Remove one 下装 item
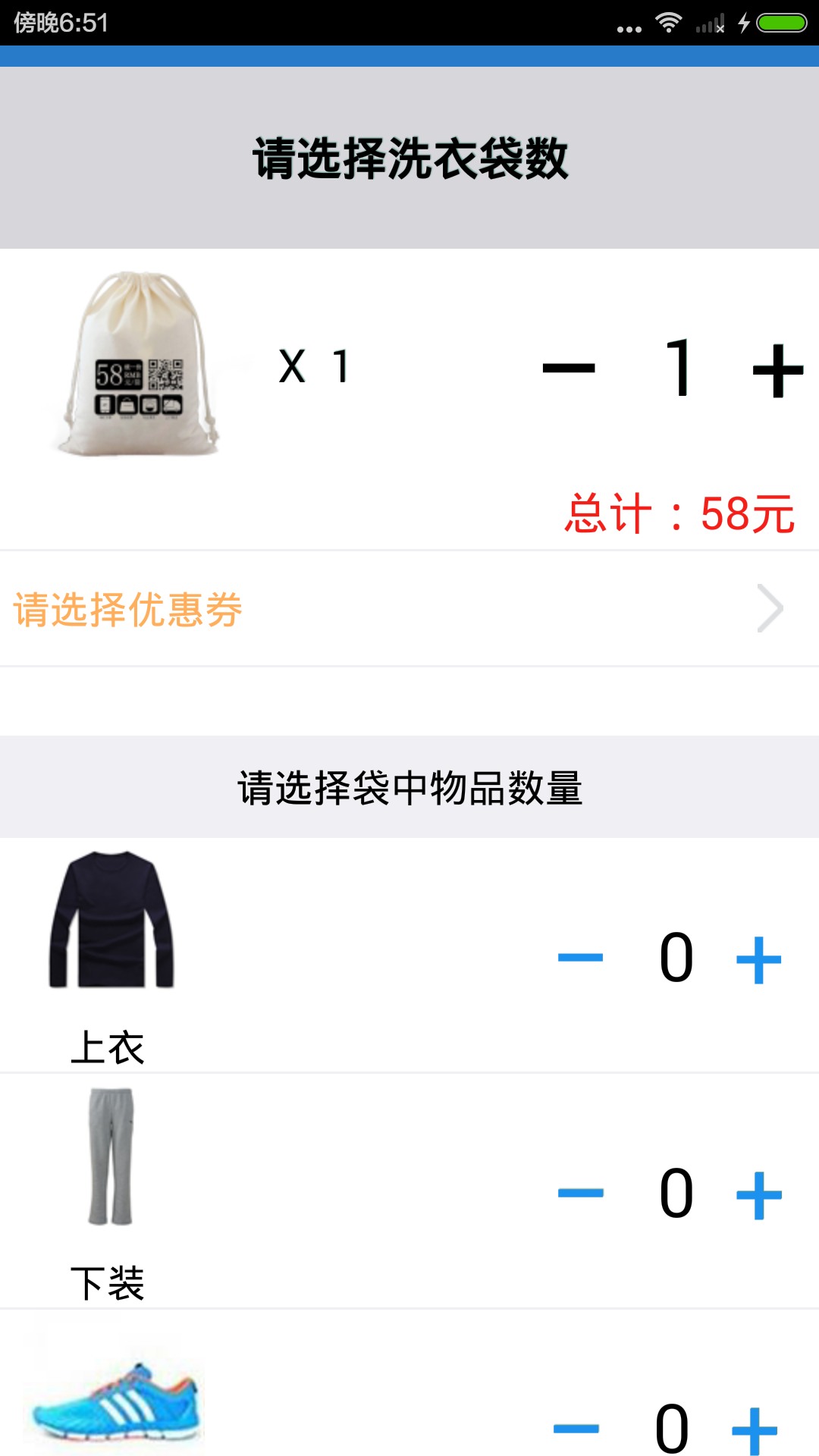The height and width of the screenshot is (1456, 819). click(x=580, y=1194)
